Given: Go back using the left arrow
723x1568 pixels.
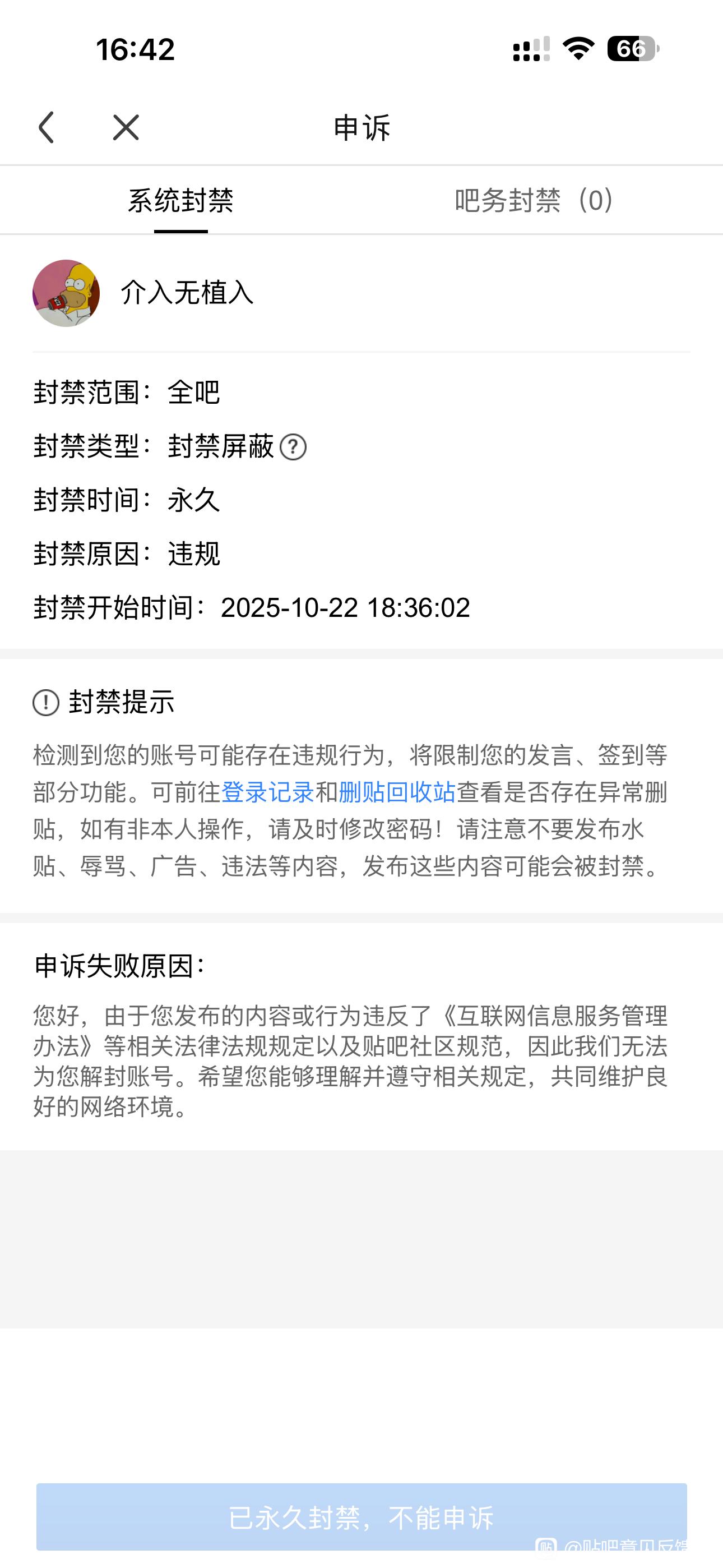Looking at the screenshot, I should pos(47,127).
